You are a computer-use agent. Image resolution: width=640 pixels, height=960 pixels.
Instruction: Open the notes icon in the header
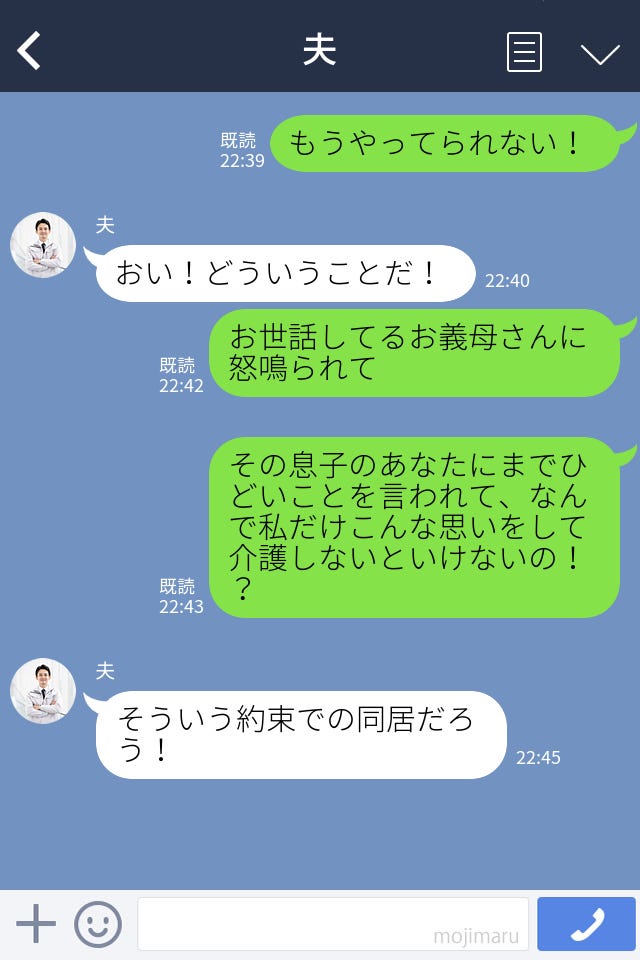click(524, 52)
